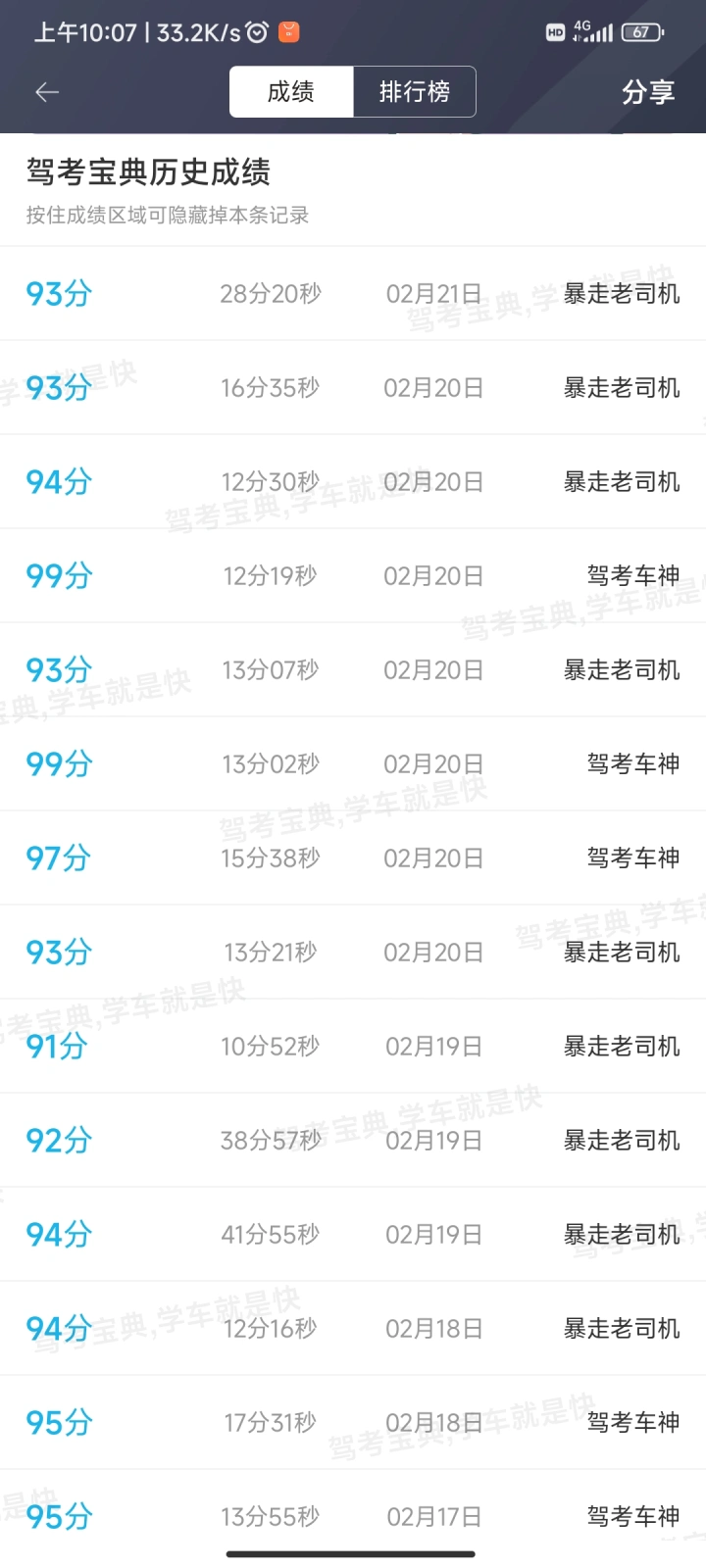Open the 91分 record from 02月19日
The image size is (706, 1568).
[353, 1047]
